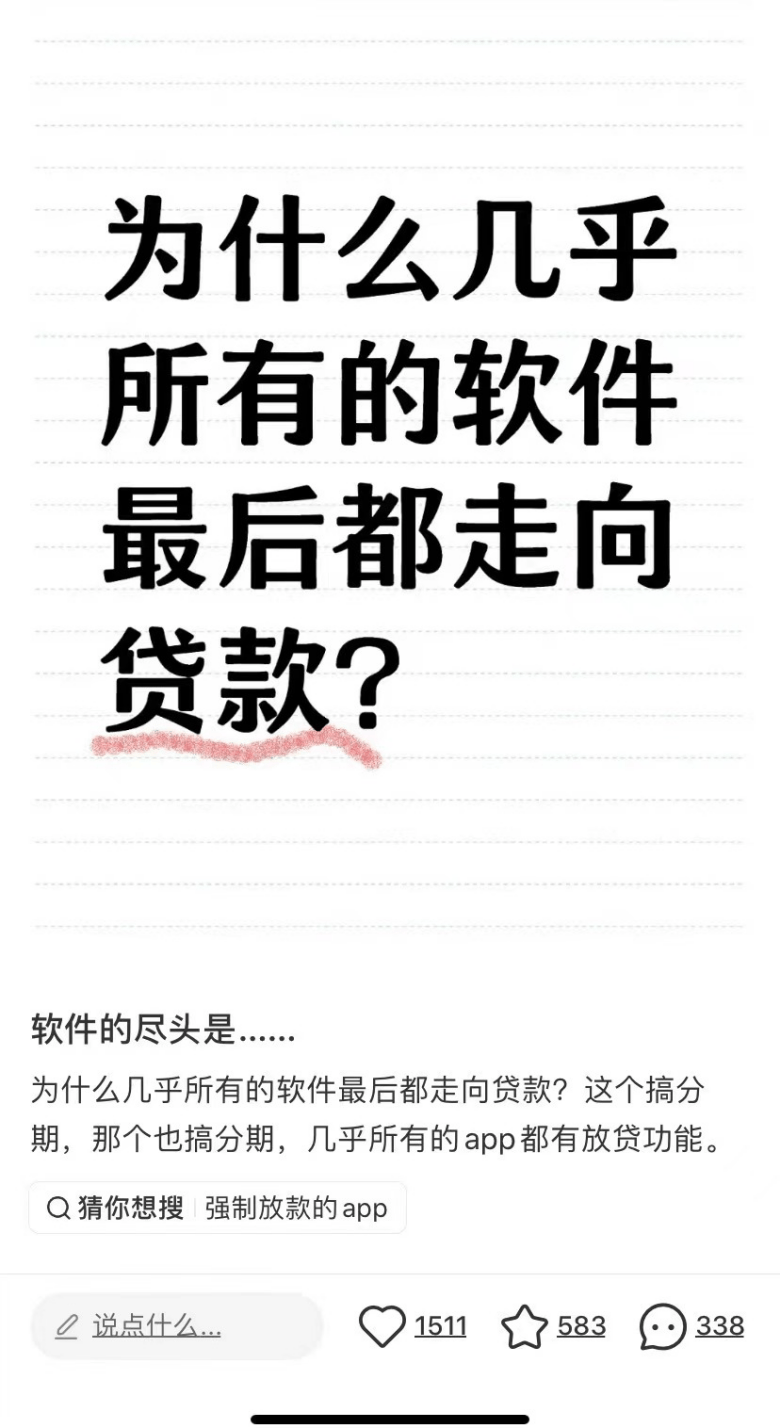Open the comments bubble icon
Viewport: 780px width, 1428px height.
click(x=663, y=1326)
